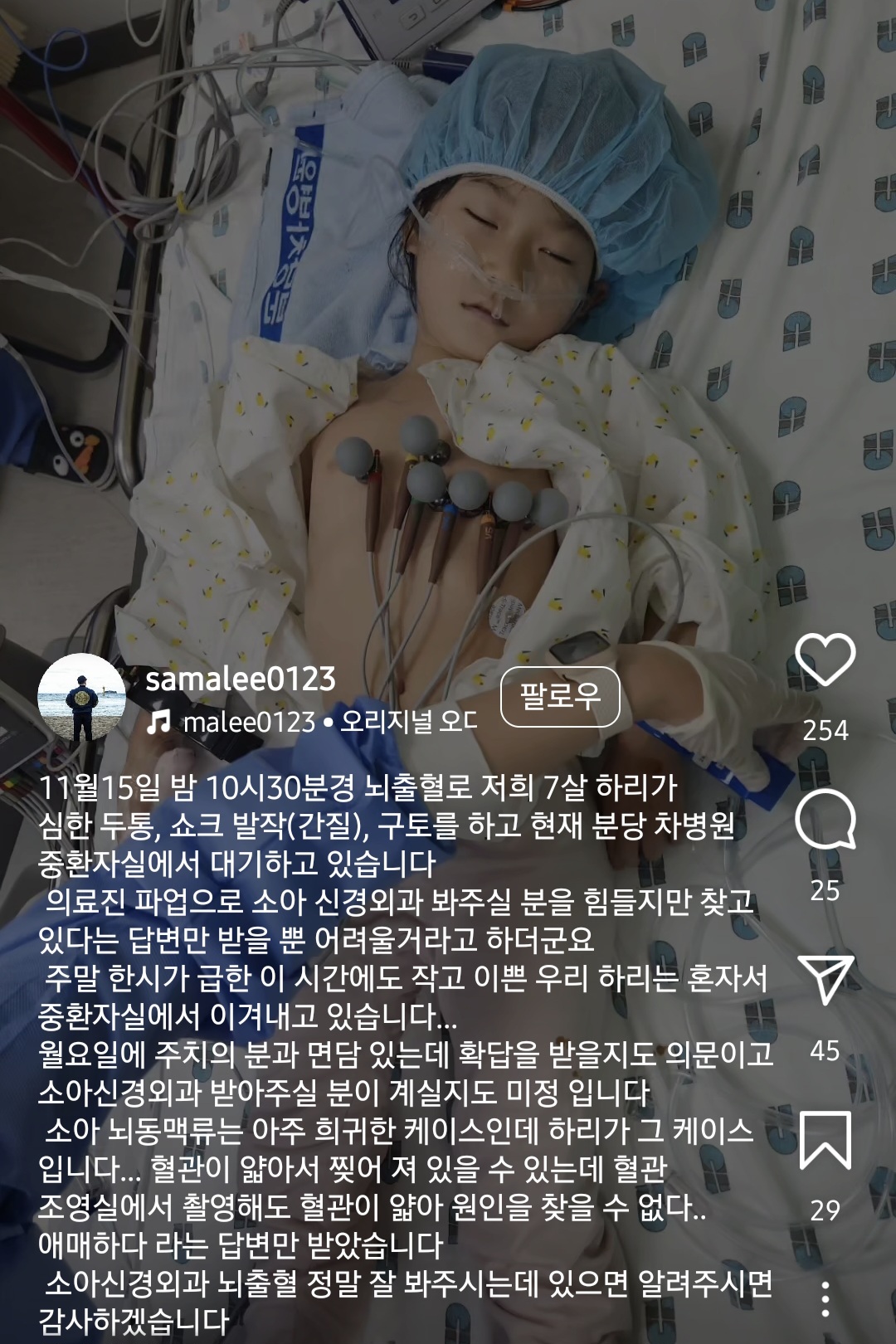The width and height of the screenshot is (896, 1344).
Task: Share the reel via paper plane icon
Action: pyautogui.click(x=825, y=979)
